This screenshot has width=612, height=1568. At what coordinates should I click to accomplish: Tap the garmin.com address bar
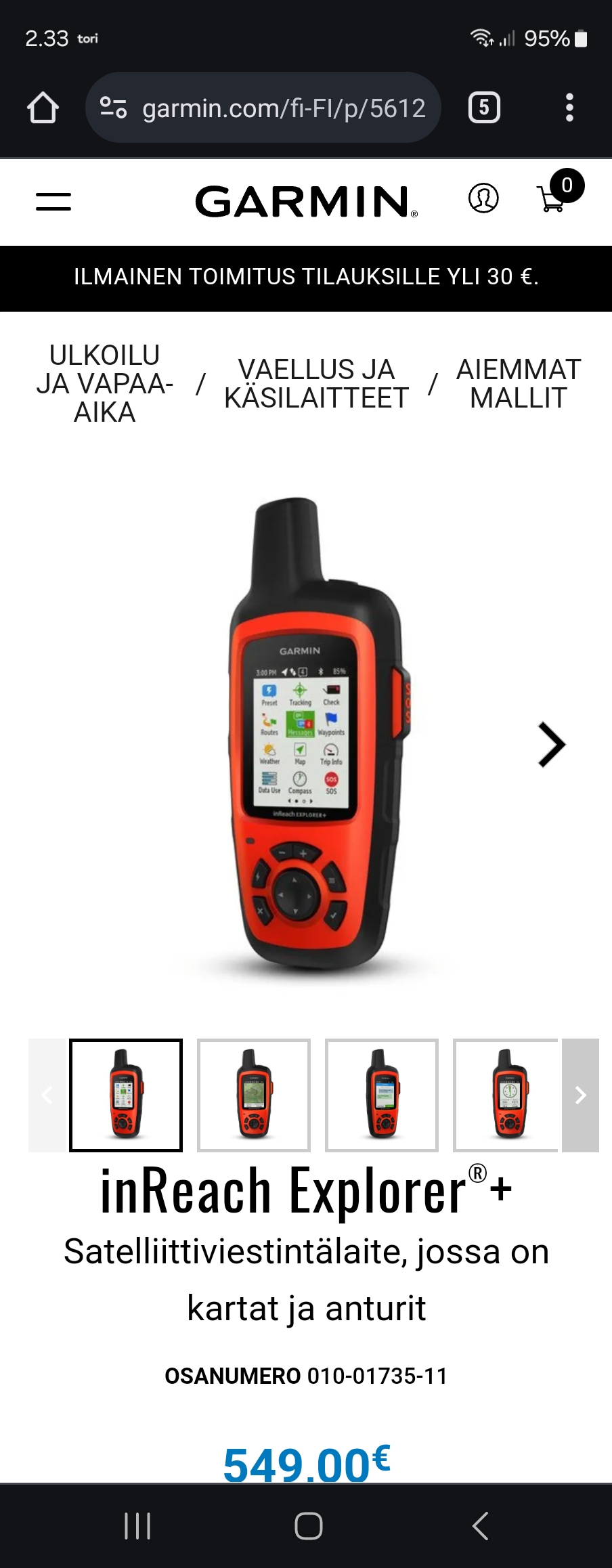pos(264,108)
